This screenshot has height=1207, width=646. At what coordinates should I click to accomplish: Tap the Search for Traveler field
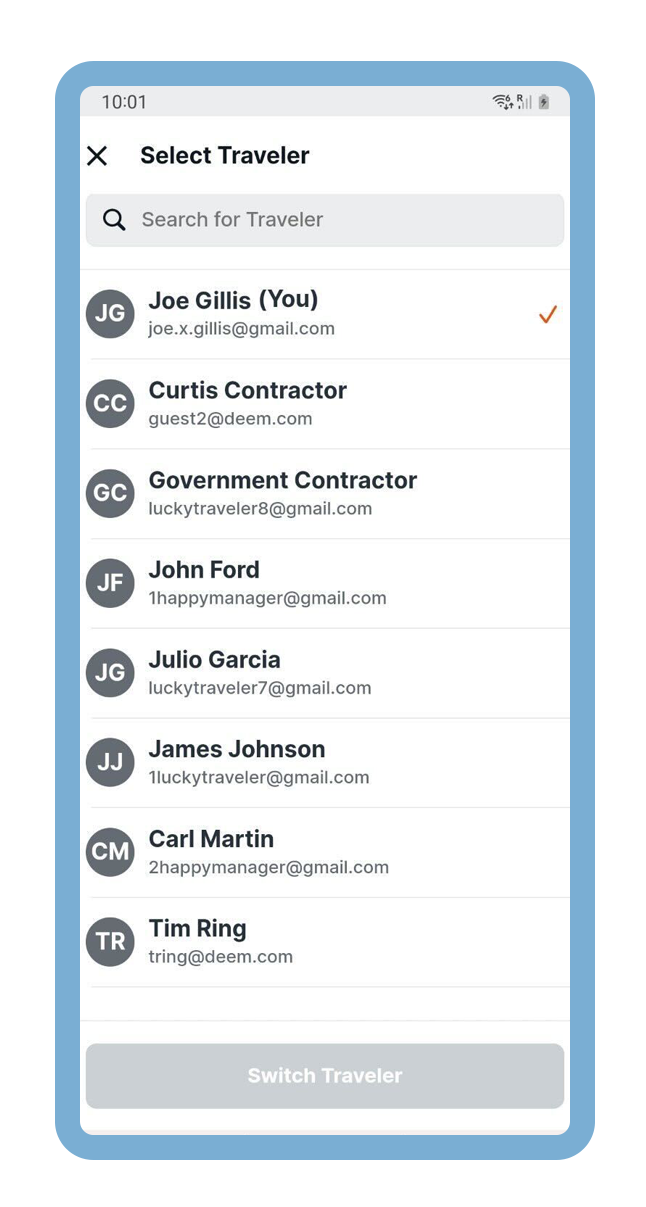[325, 220]
